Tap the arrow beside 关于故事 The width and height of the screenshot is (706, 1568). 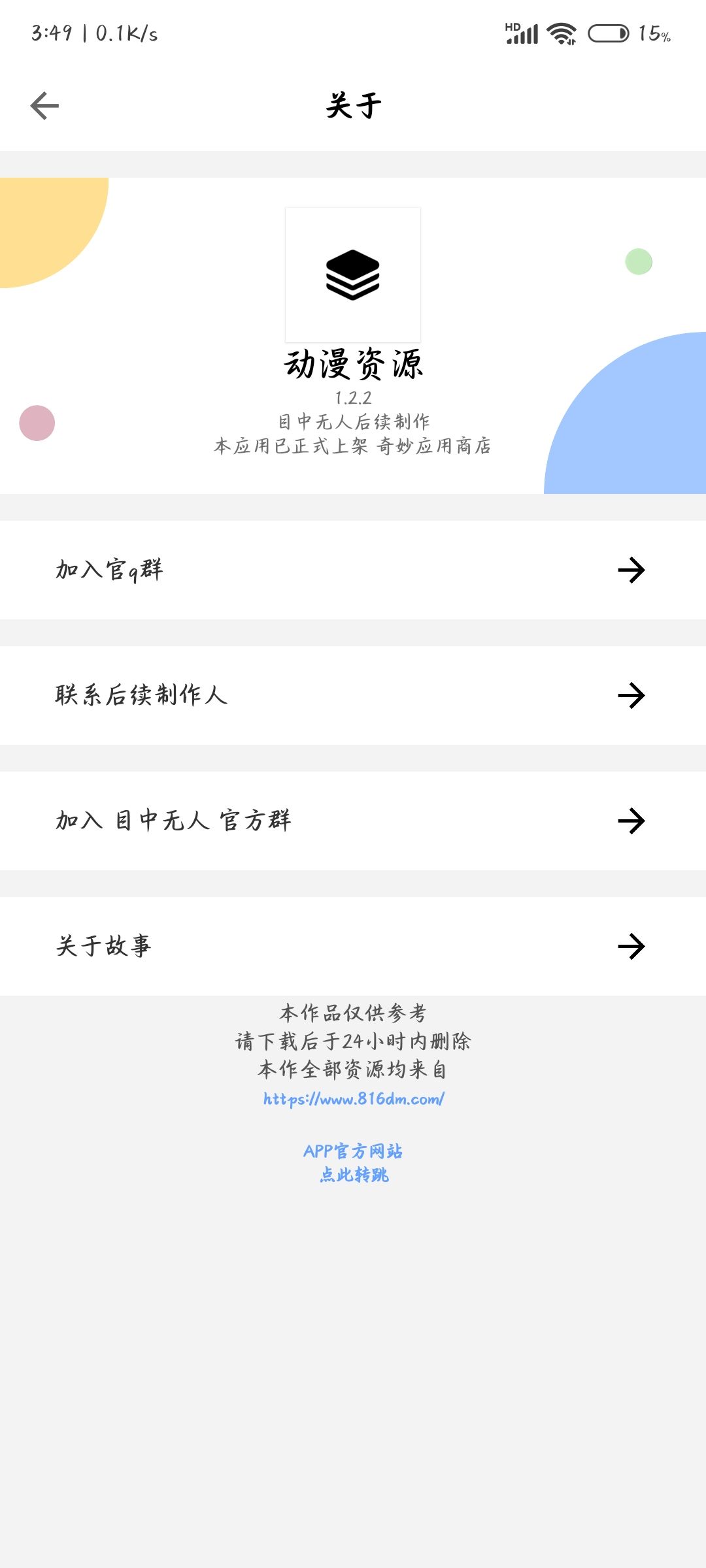(633, 945)
